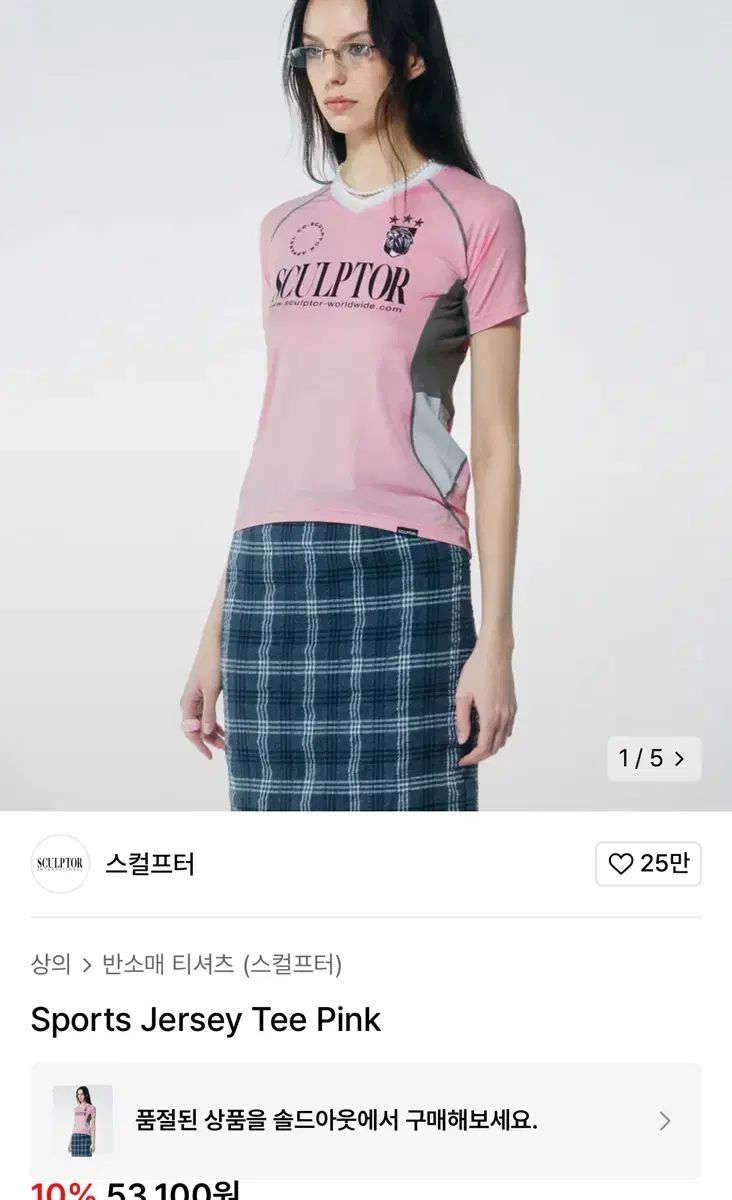Open the 1 / 5 image page indicator
This screenshot has height=1200, width=732.
654,758
